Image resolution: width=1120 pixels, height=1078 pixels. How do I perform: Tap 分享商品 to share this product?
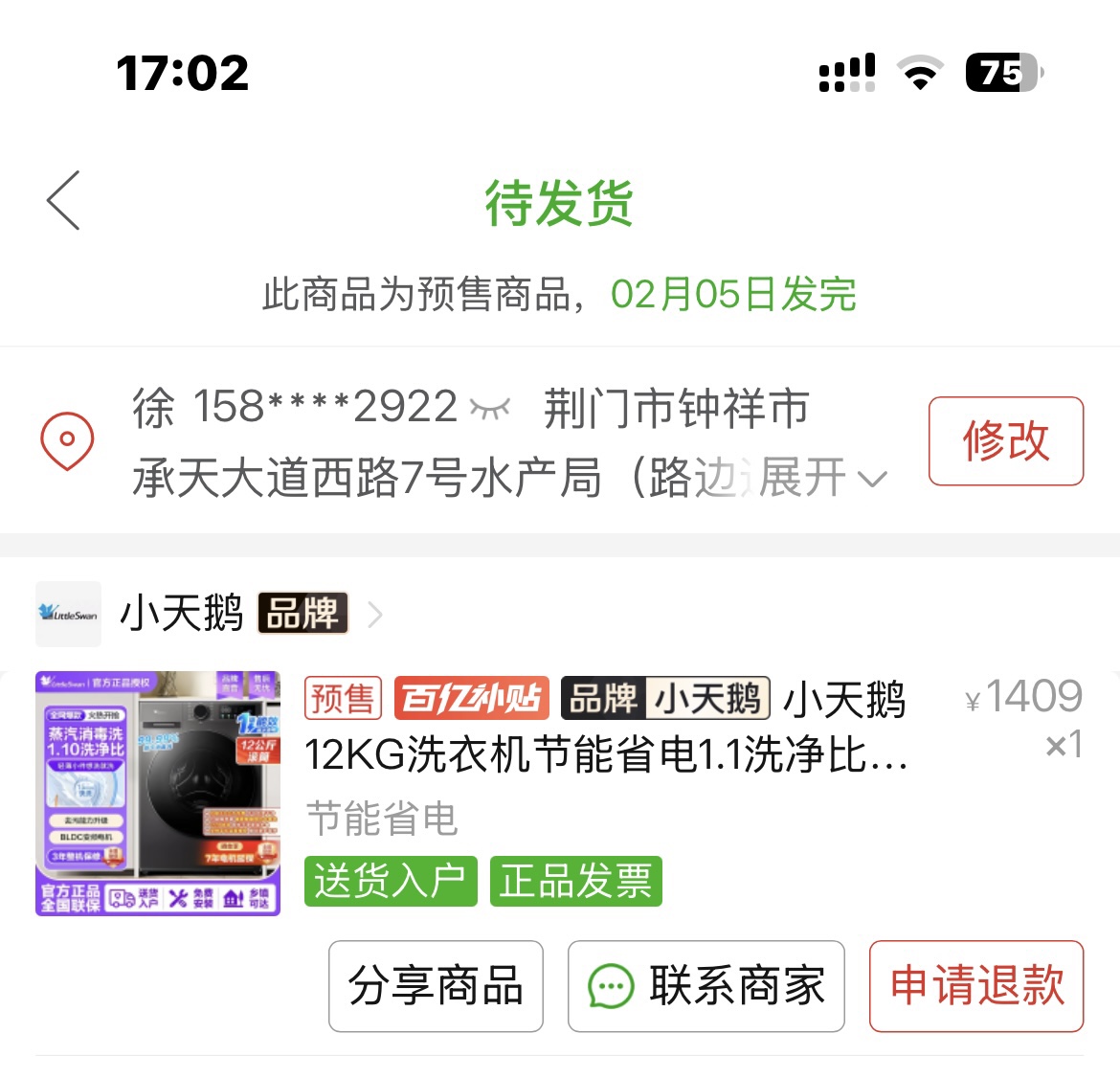(436, 986)
